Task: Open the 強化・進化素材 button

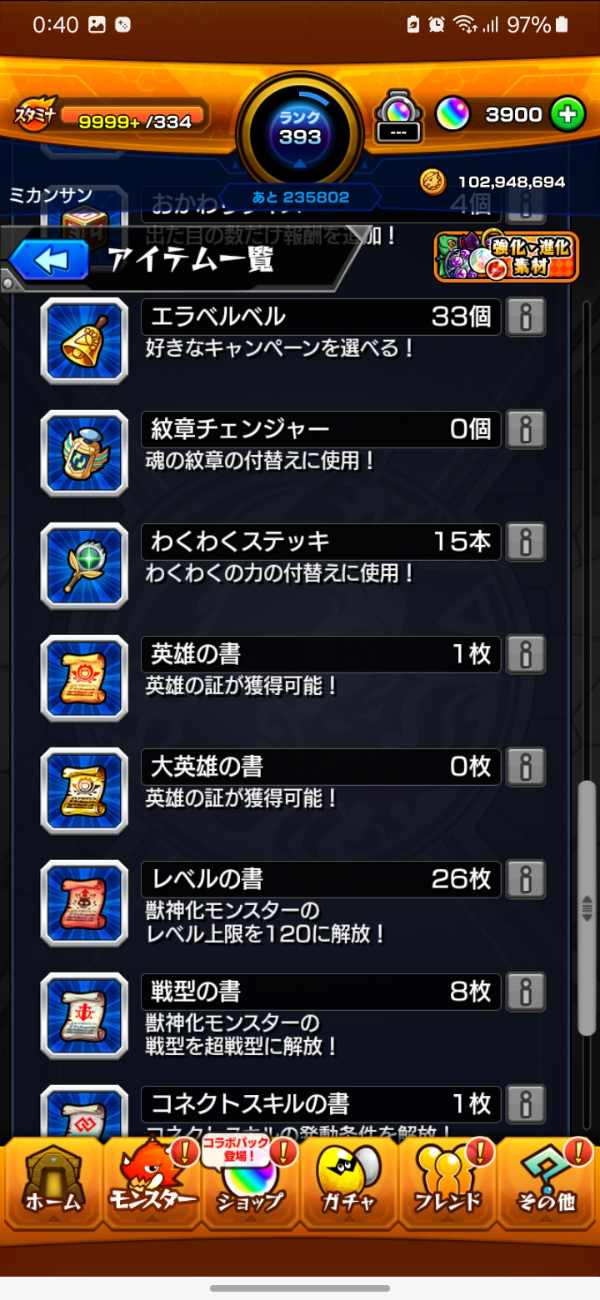Action: pyautogui.click(x=506, y=256)
